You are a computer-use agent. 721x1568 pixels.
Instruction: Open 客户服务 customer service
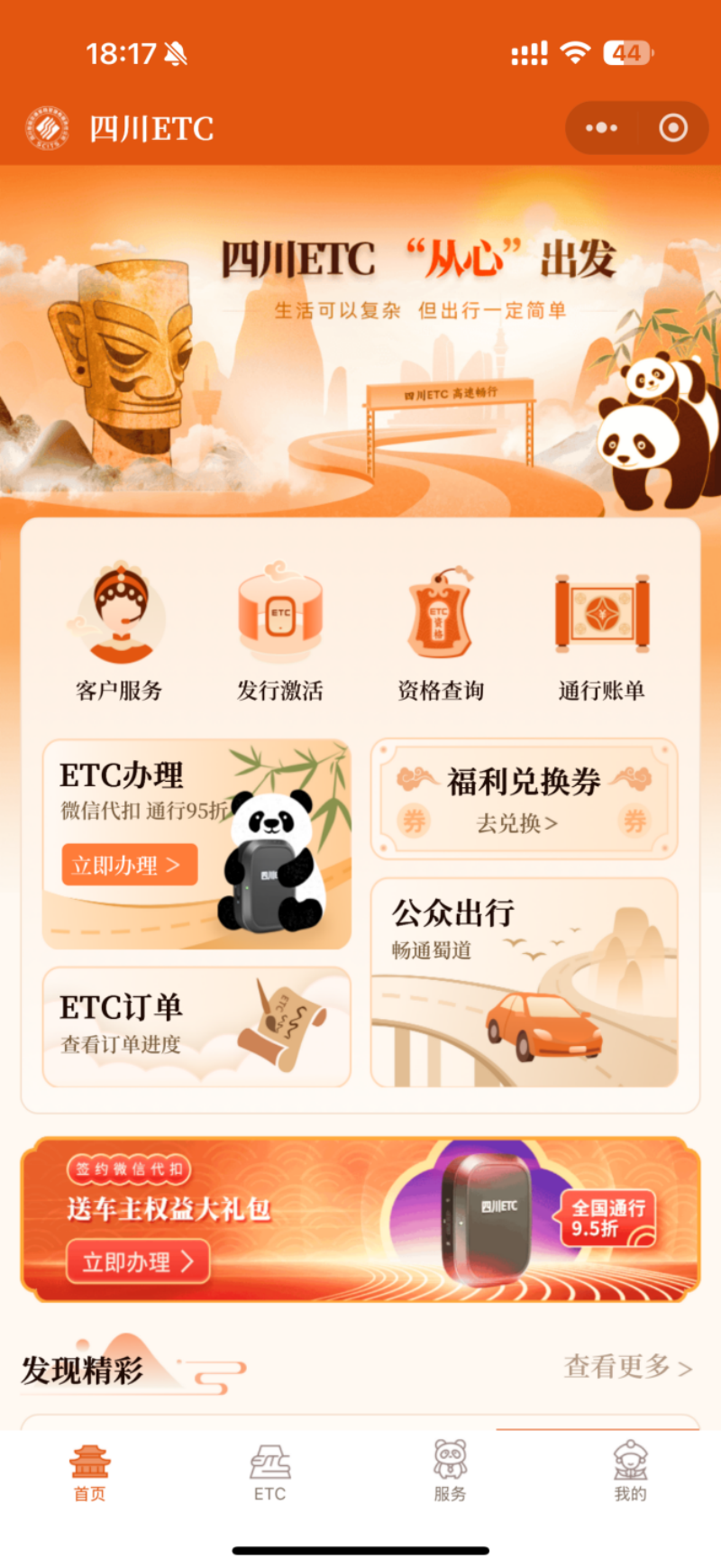[119, 632]
